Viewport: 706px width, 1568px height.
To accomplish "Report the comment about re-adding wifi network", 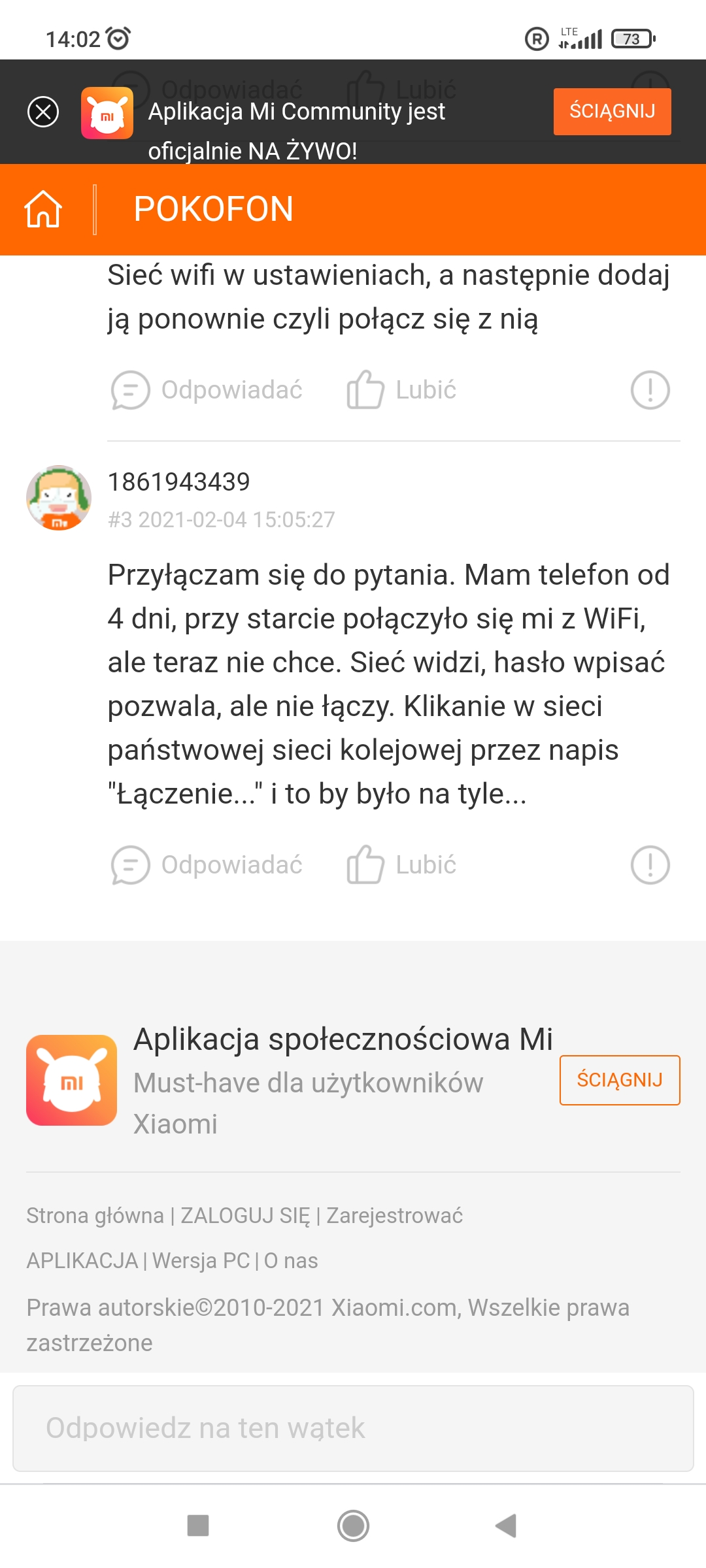I will click(x=650, y=390).
